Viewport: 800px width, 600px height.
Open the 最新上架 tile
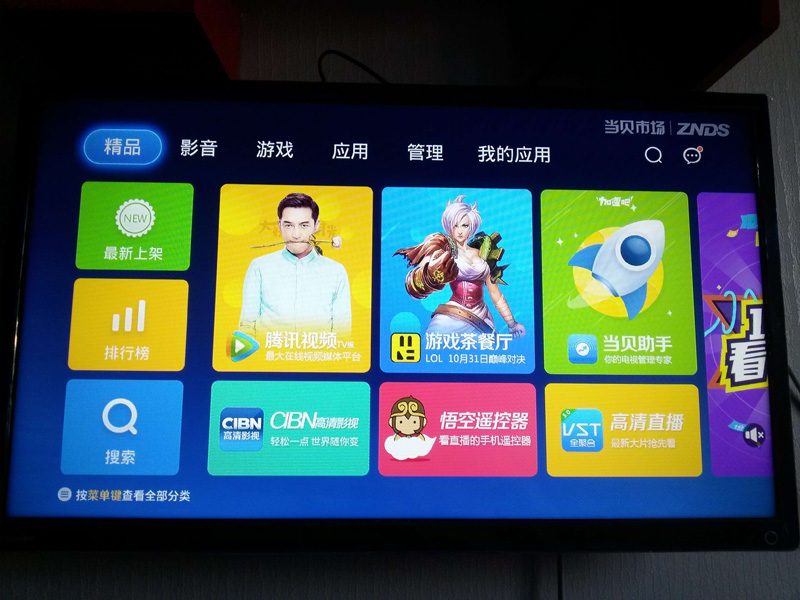click(134, 226)
